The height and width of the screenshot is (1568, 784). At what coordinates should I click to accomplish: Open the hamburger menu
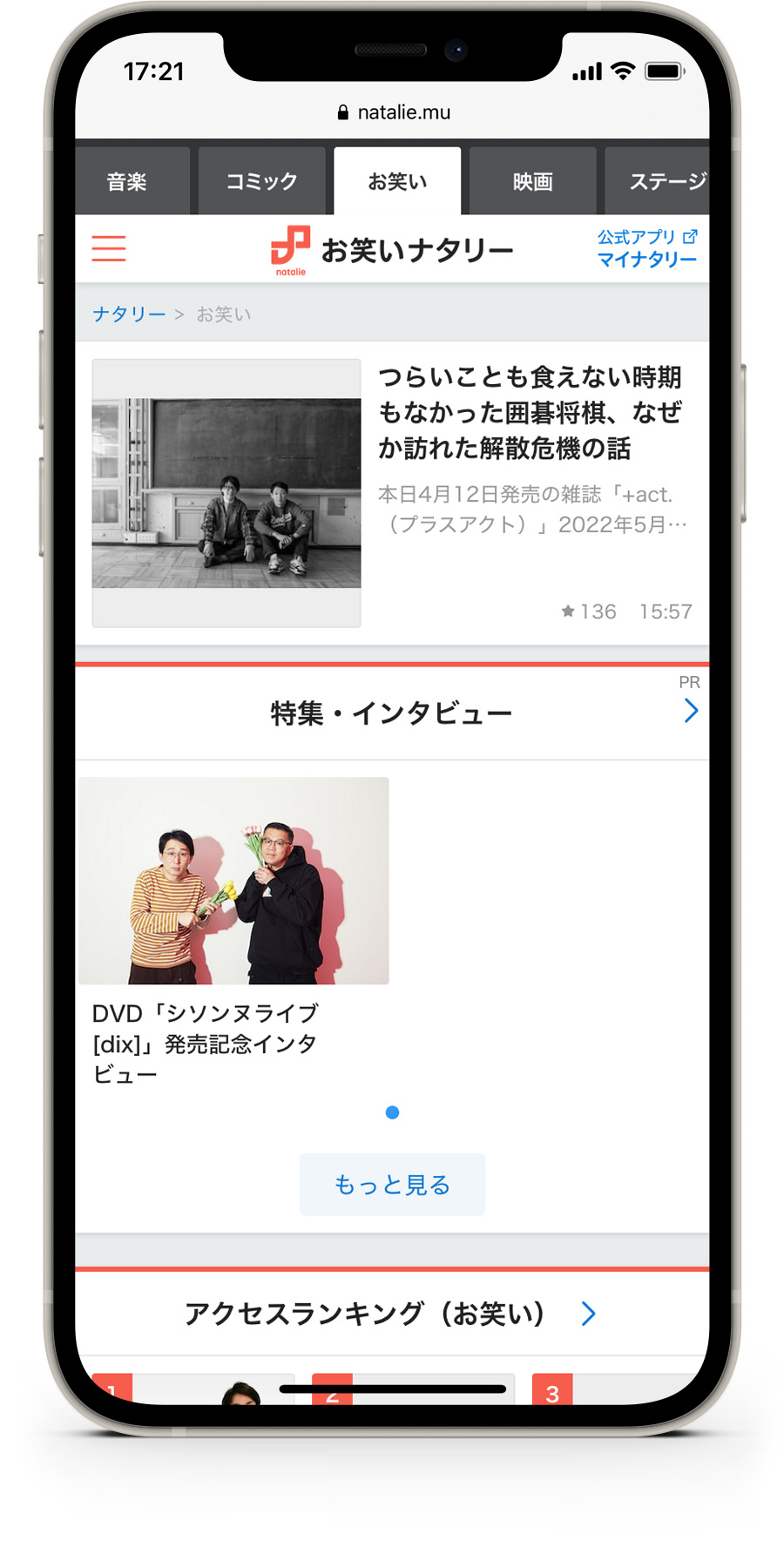click(109, 248)
